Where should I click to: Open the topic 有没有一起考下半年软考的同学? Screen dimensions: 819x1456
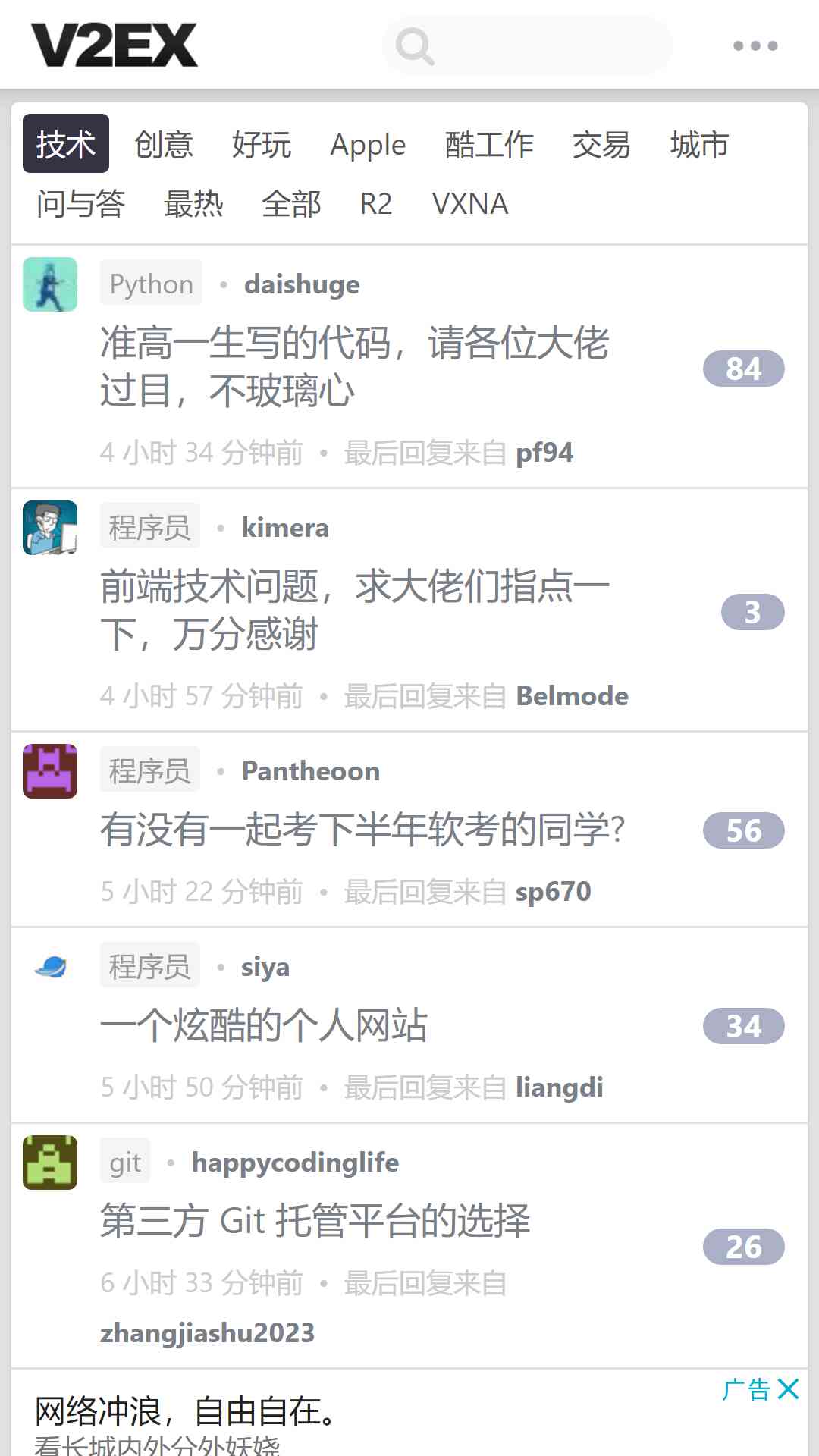[x=362, y=829]
